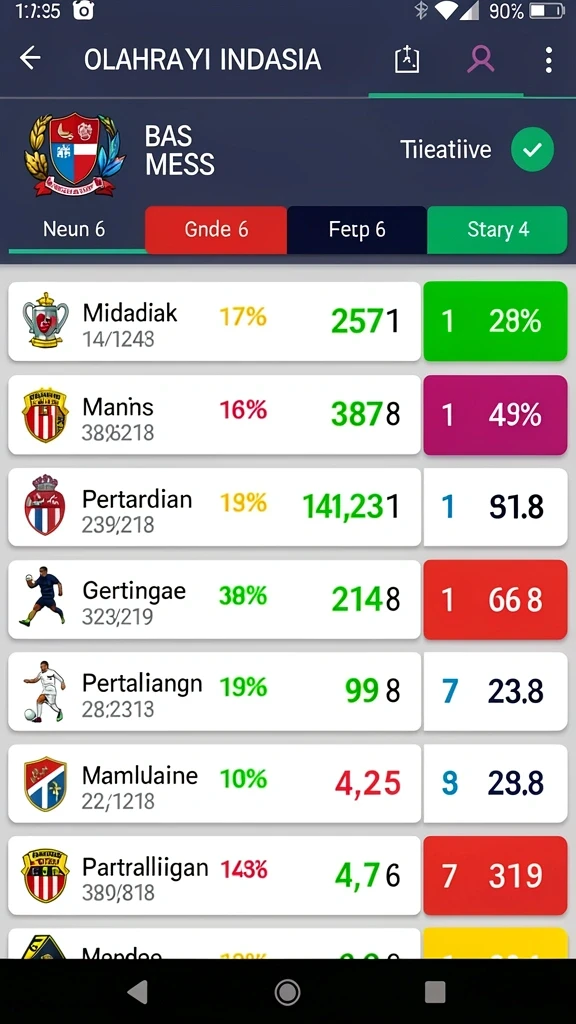Tap the system home button
576x1024 pixels.
tap(287, 992)
